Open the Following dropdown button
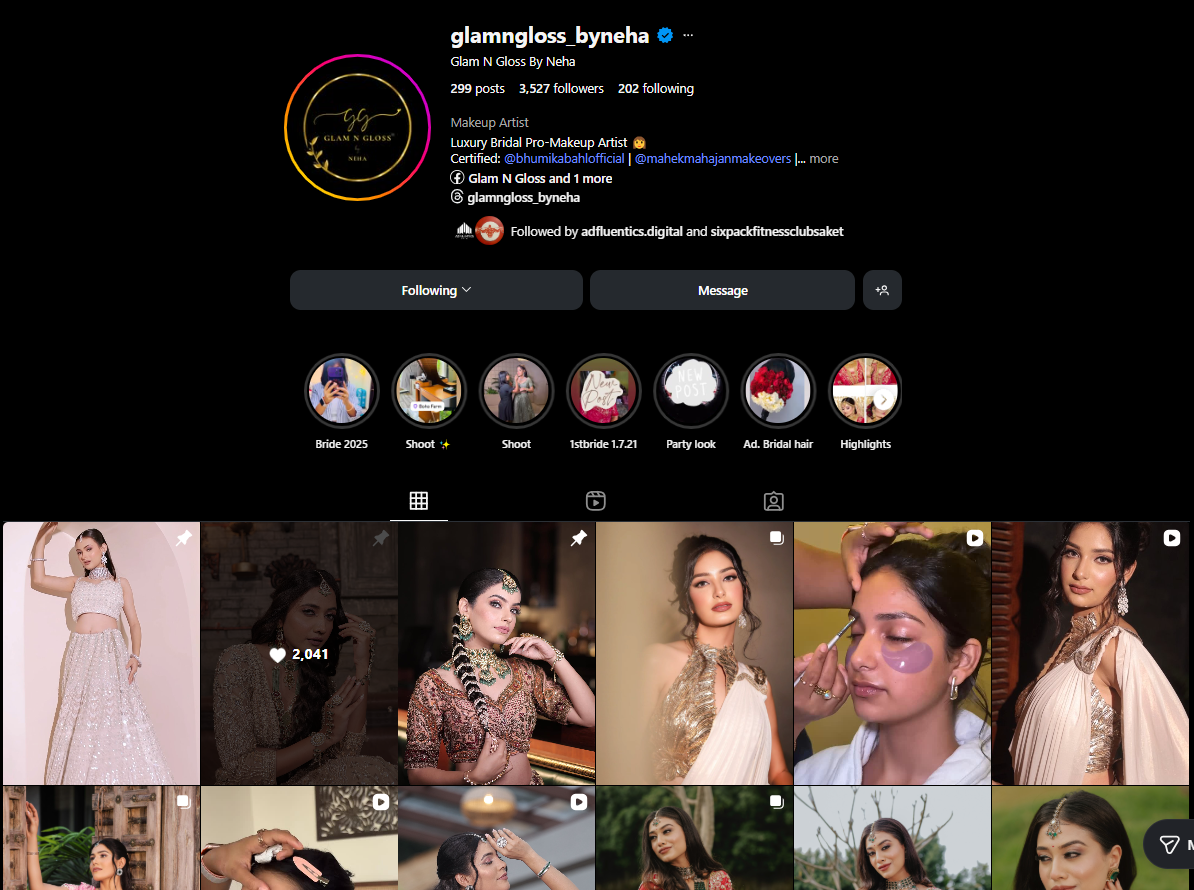Screen dimensions: 1194x890 coord(436,290)
